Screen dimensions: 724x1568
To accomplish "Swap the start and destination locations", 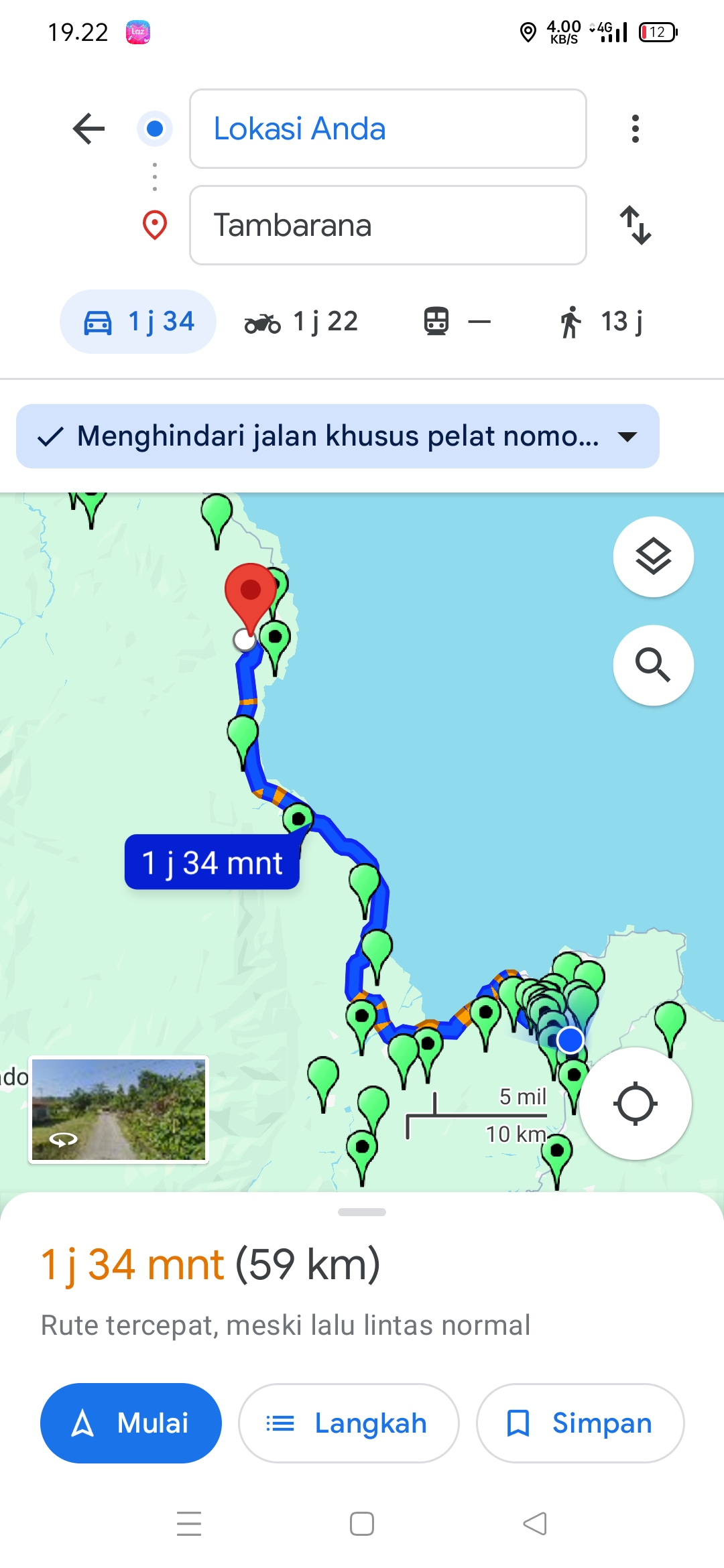I will [635, 225].
